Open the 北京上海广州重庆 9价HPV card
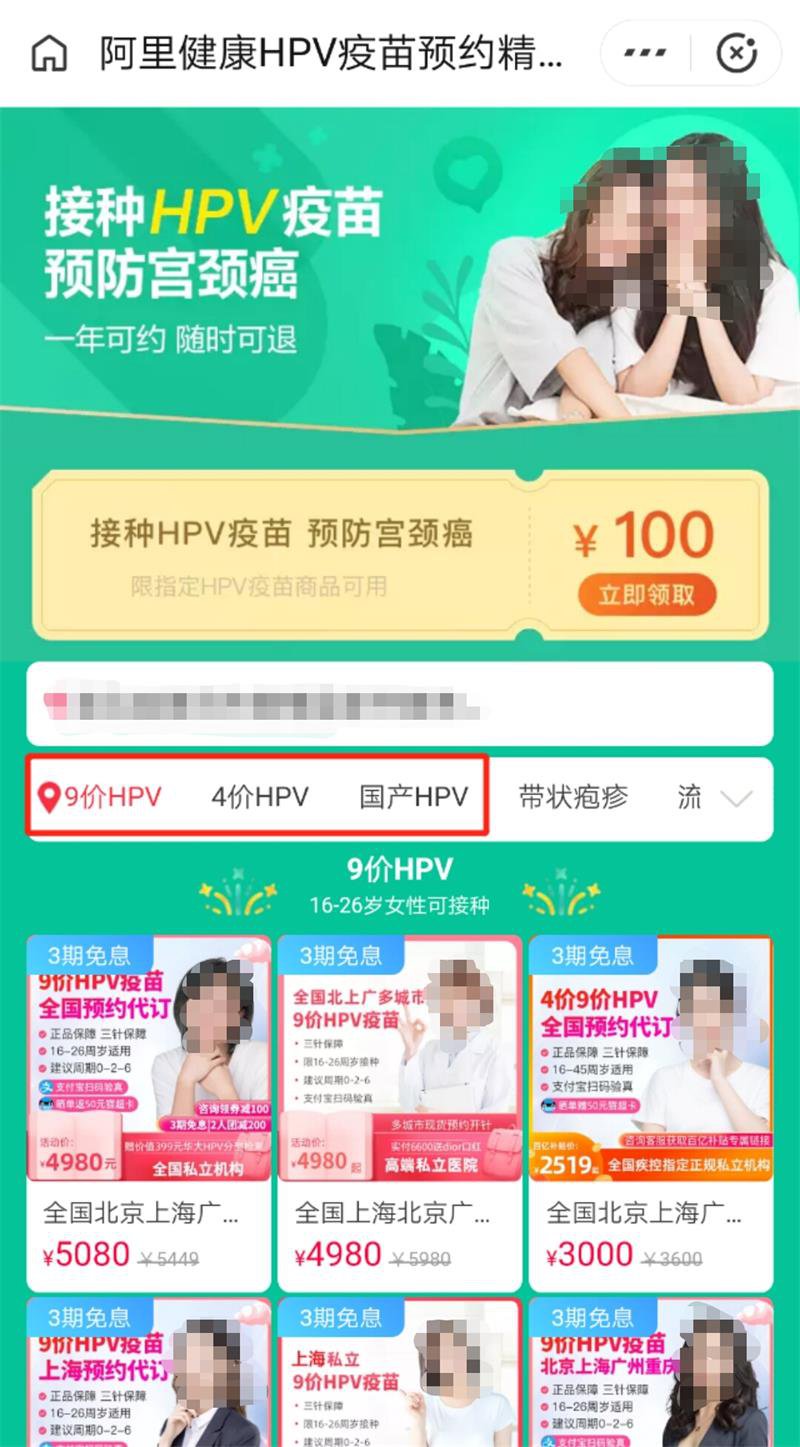The image size is (800, 1447). 650,1375
